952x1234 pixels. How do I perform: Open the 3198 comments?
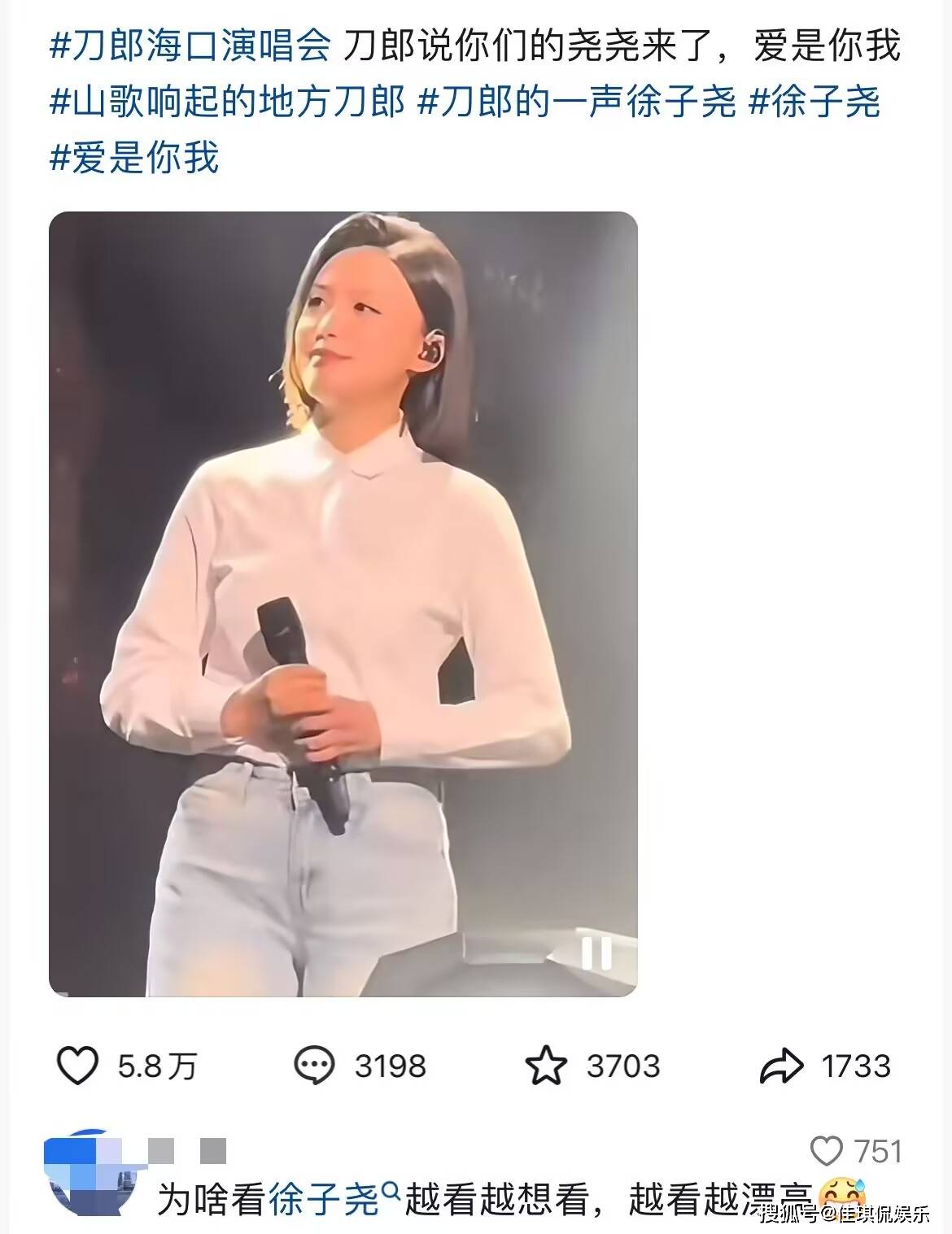[x=314, y=1066]
